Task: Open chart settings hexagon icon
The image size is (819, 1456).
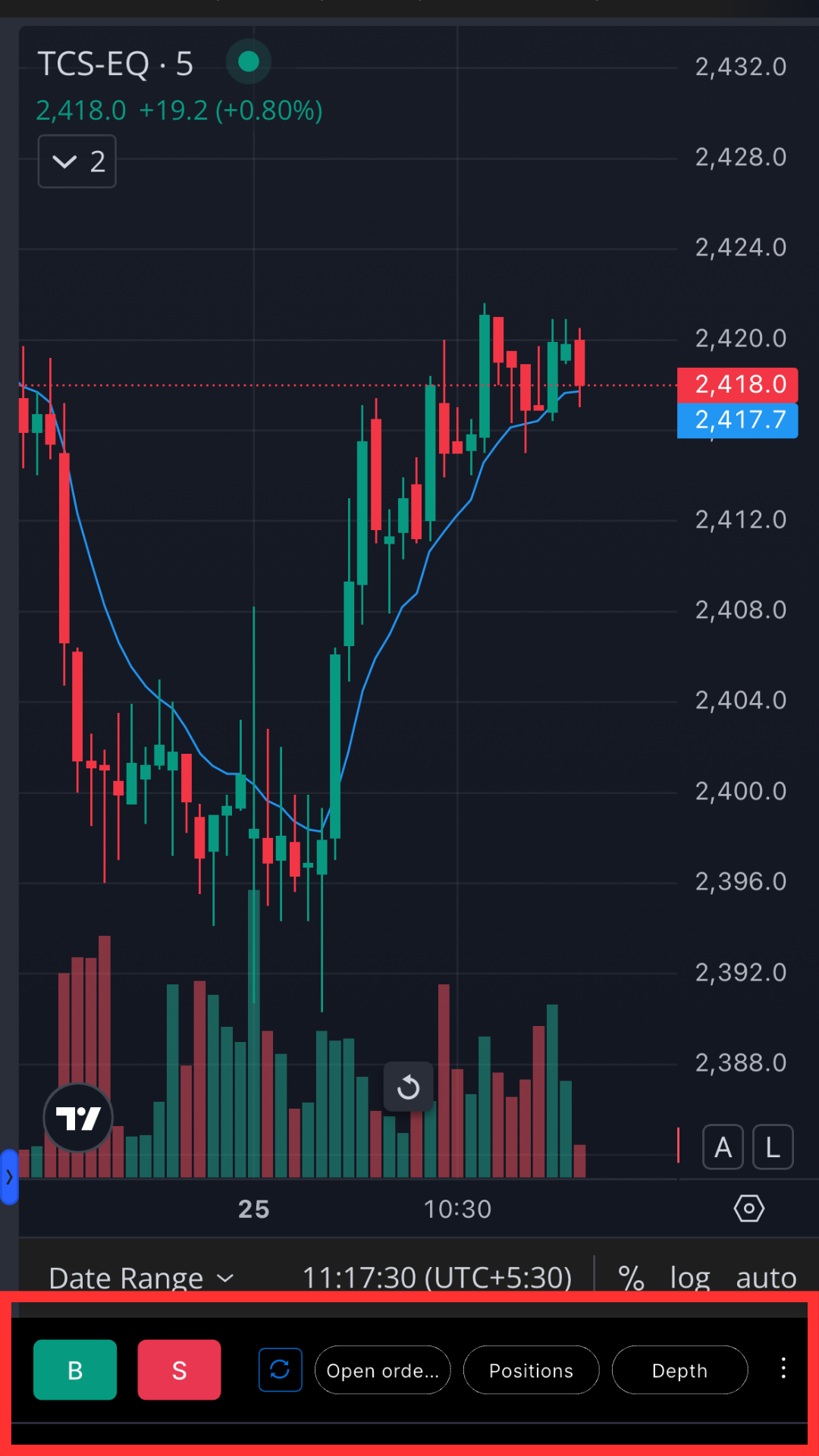Action: (748, 1208)
